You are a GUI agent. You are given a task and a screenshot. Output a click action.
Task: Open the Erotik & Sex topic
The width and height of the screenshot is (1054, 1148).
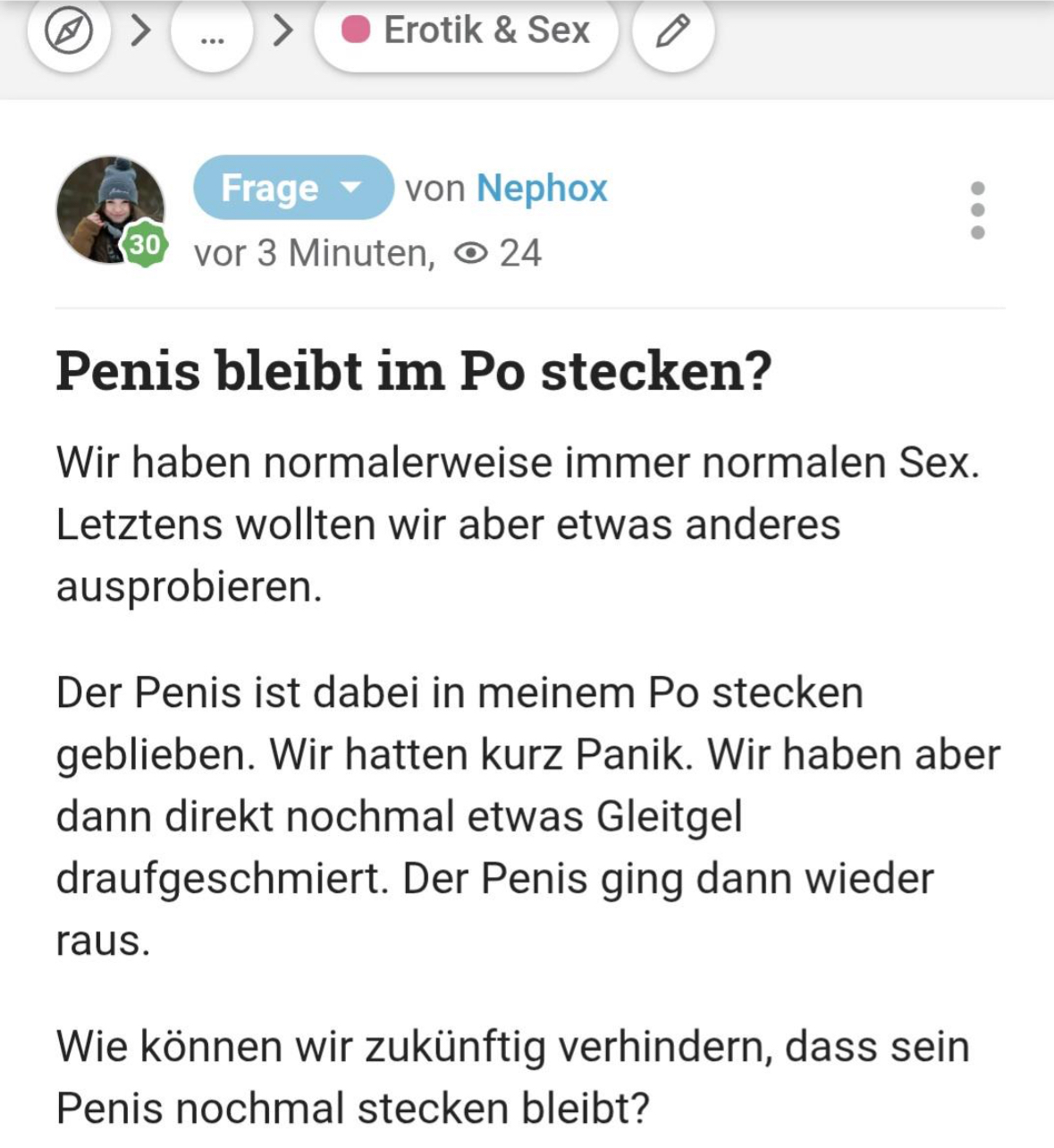pos(466,31)
